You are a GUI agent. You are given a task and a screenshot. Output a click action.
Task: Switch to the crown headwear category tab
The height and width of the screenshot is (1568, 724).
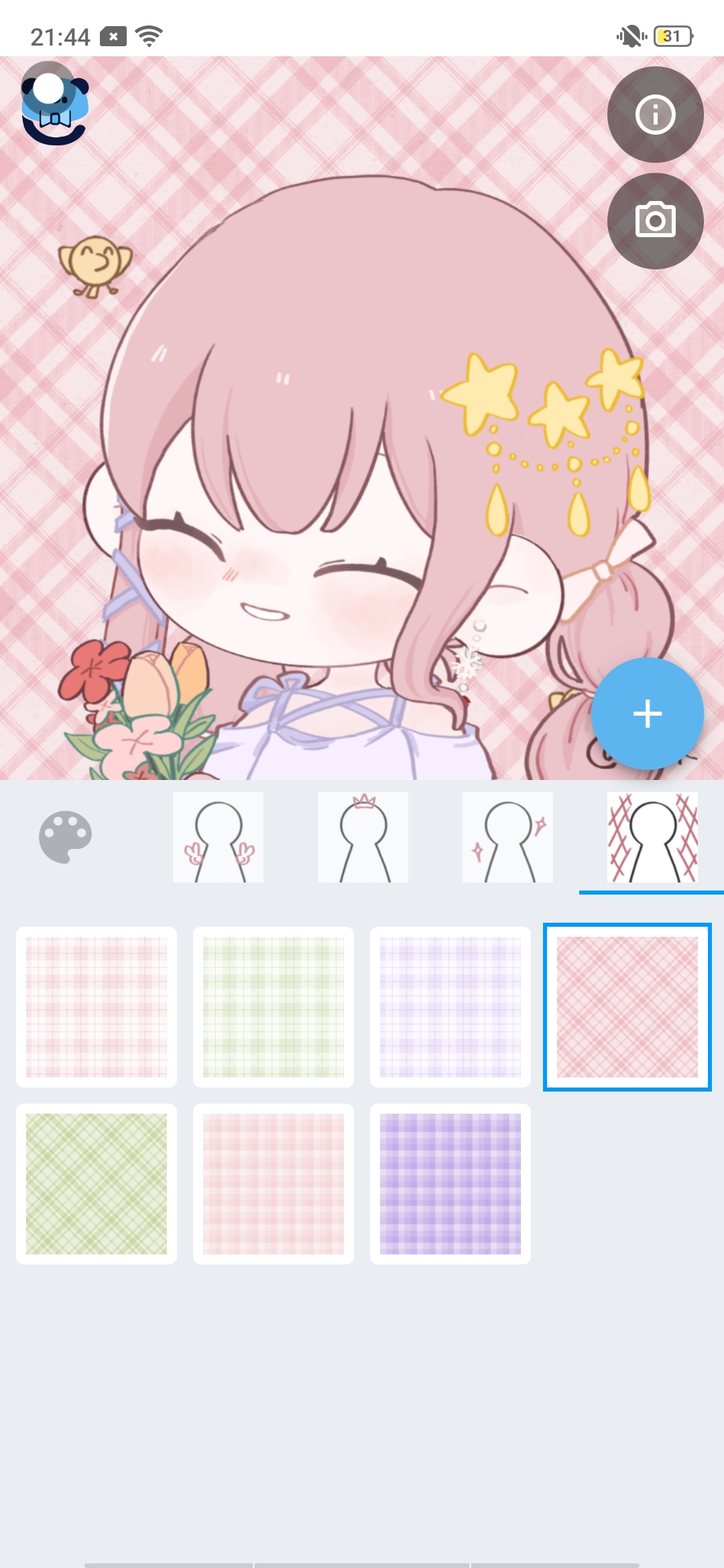[x=363, y=837]
